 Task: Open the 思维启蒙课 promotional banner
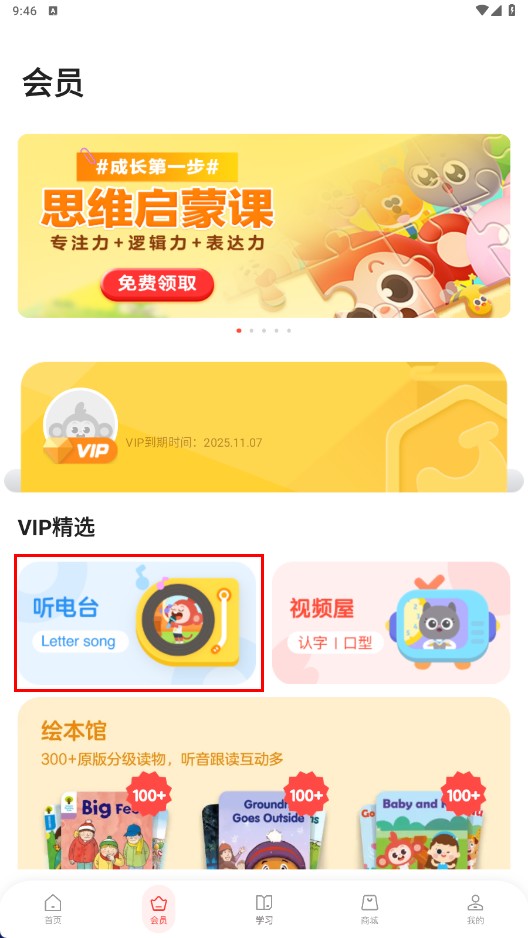tap(264, 226)
